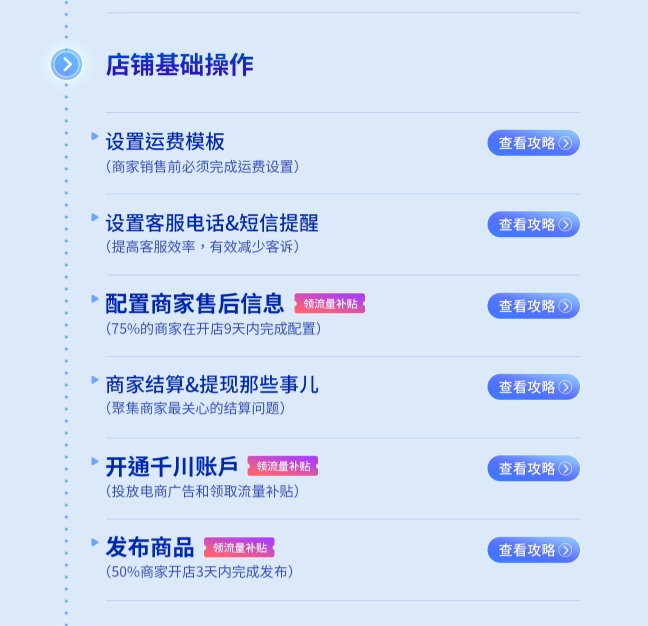648x626 pixels.
Task: Open 查看攻略 next to 发布商品
Action: tap(533, 550)
